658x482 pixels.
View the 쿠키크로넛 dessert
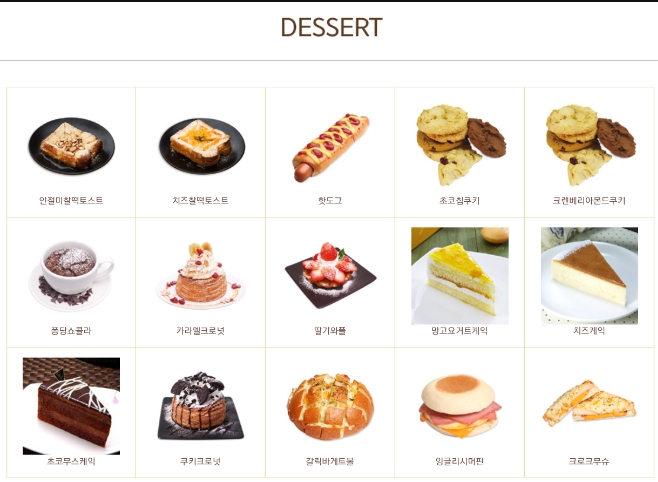pyautogui.click(x=200, y=406)
